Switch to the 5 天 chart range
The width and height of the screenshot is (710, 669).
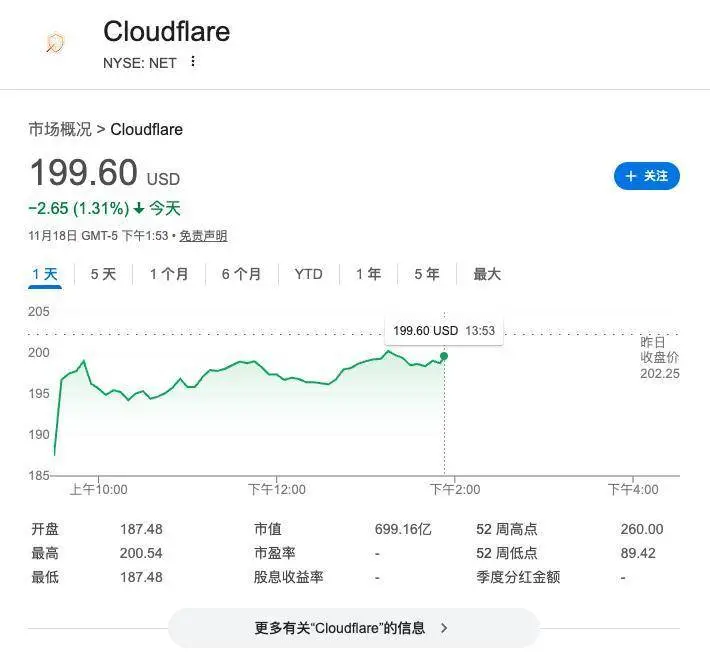tap(103, 274)
